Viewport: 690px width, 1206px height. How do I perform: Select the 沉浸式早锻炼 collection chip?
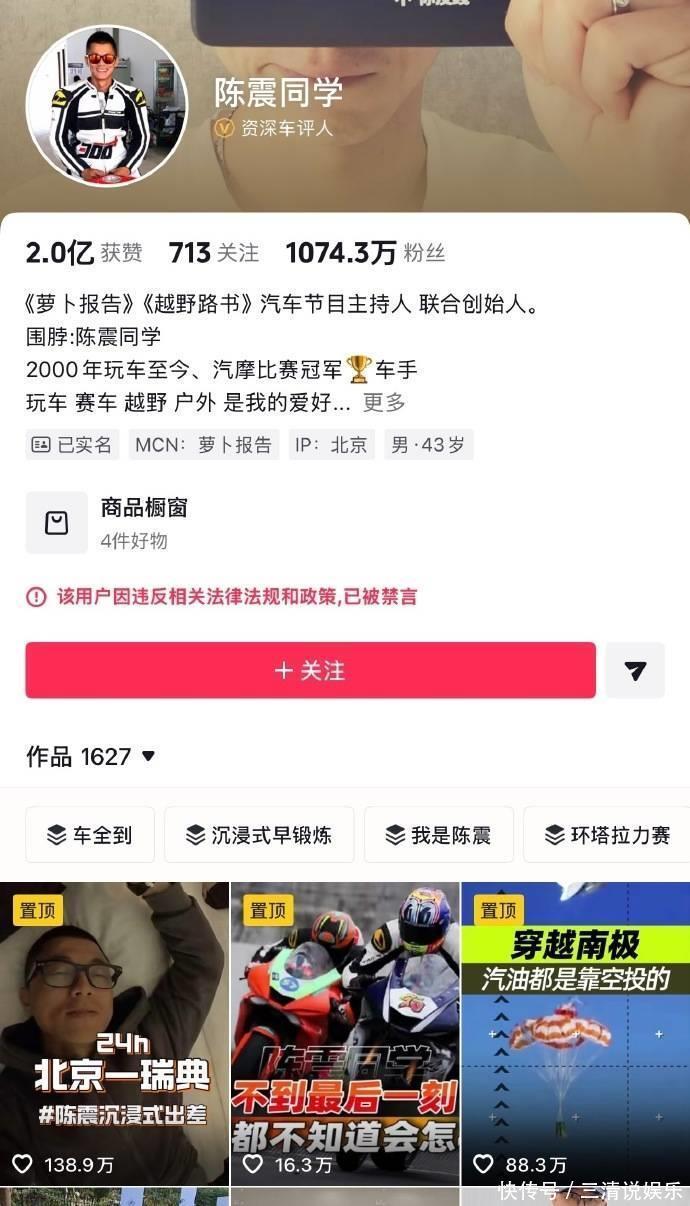coord(259,835)
